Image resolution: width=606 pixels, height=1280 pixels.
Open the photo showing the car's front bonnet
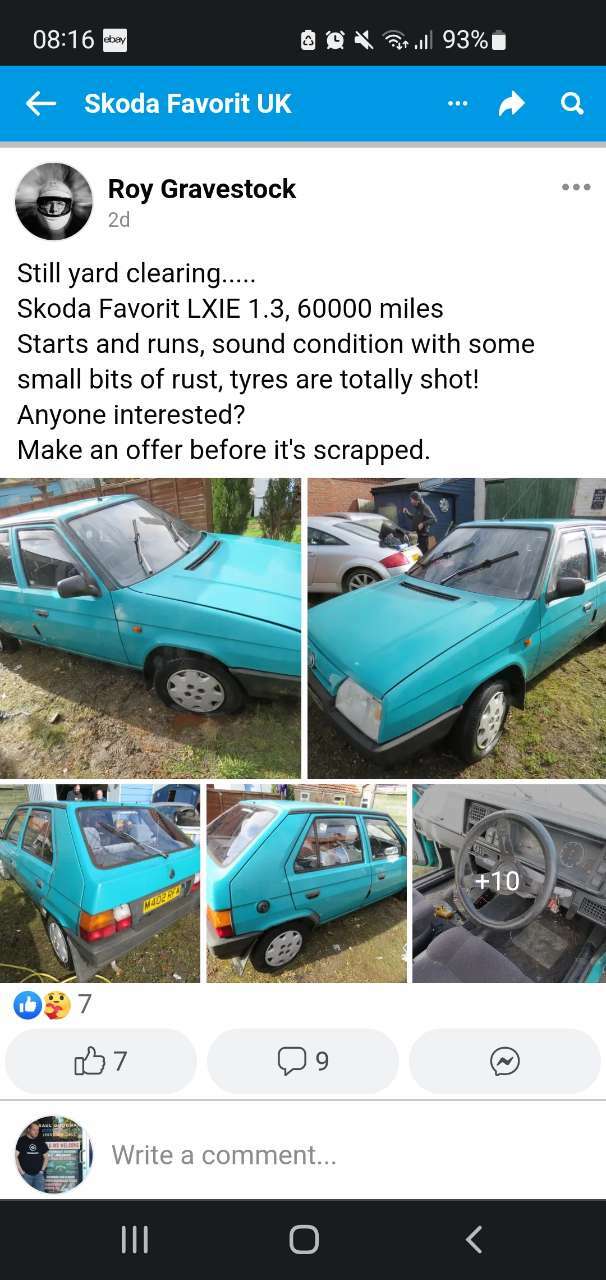tap(457, 628)
